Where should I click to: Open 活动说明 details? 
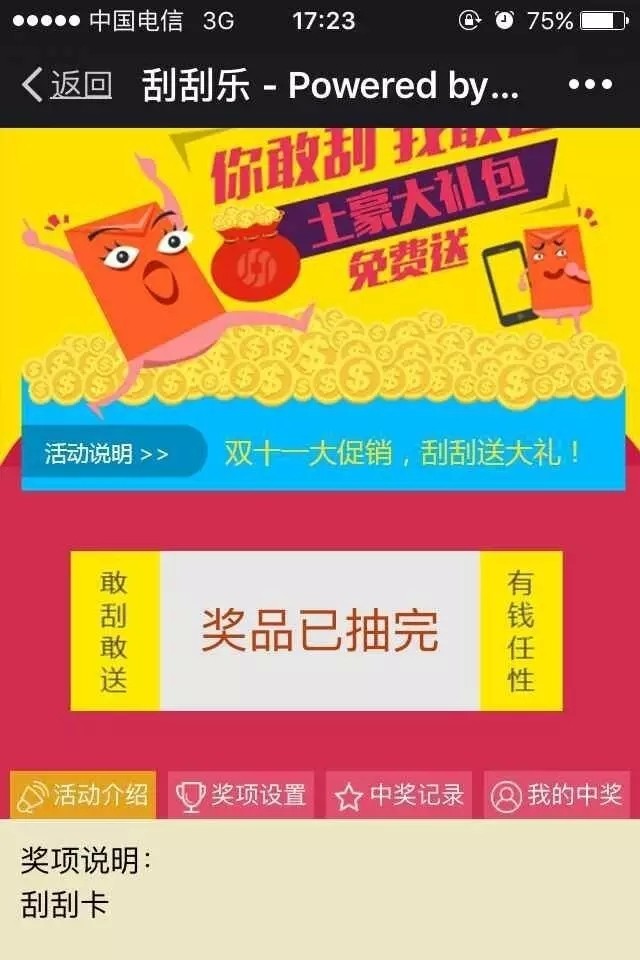(x=108, y=454)
